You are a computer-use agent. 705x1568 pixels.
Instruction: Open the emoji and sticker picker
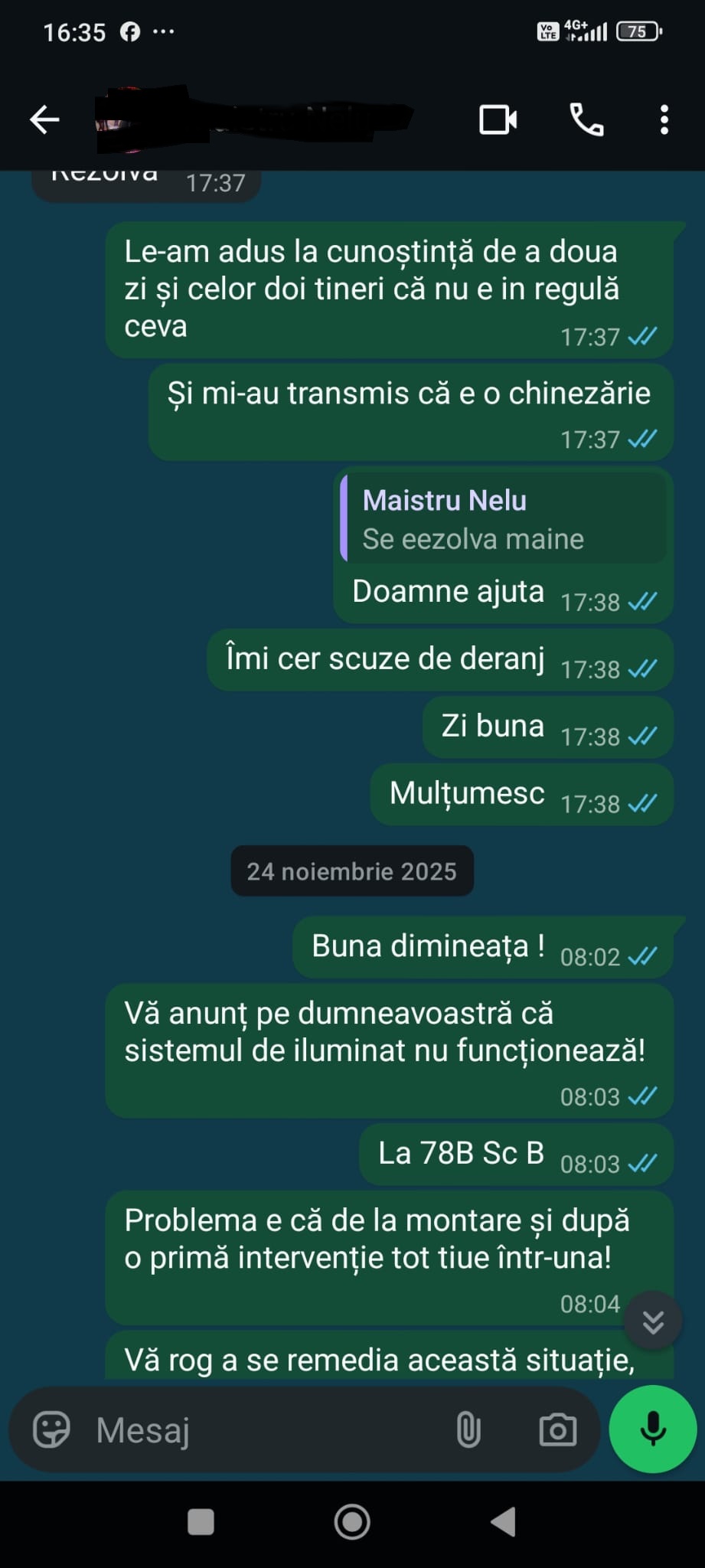click(x=51, y=1429)
